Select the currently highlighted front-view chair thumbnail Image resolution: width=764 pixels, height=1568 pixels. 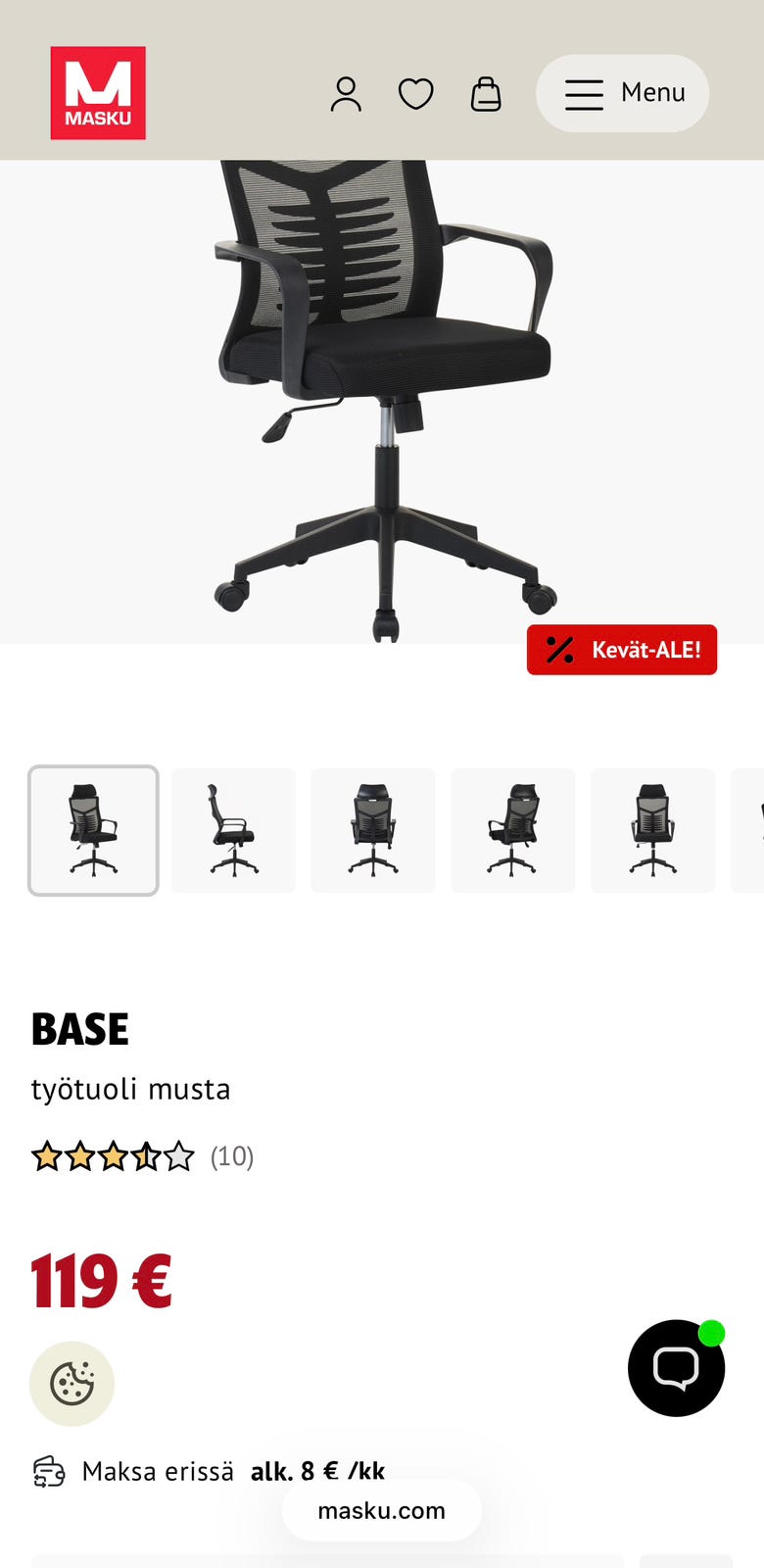[93, 830]
